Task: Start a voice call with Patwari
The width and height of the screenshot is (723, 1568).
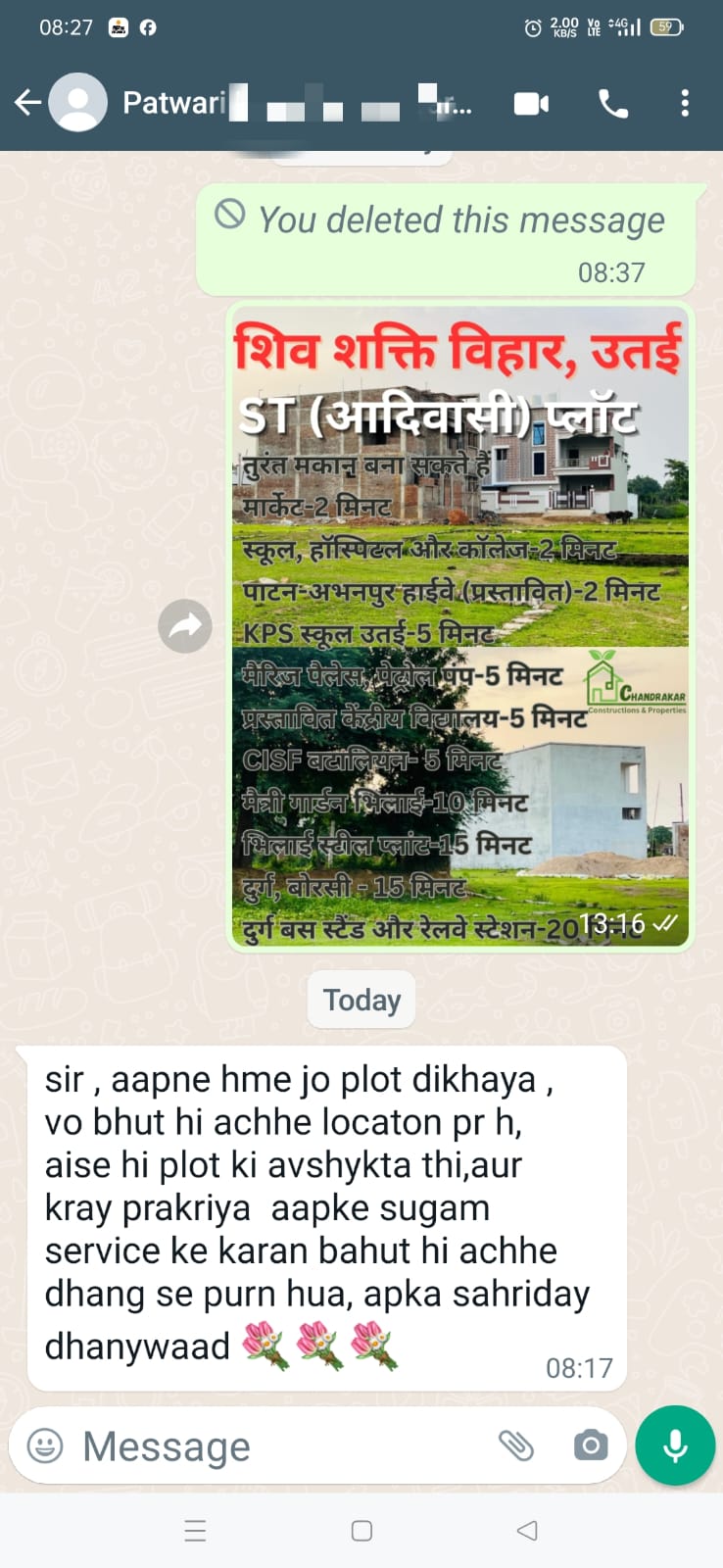Action: pyautogui.click(x=613, y=103)
